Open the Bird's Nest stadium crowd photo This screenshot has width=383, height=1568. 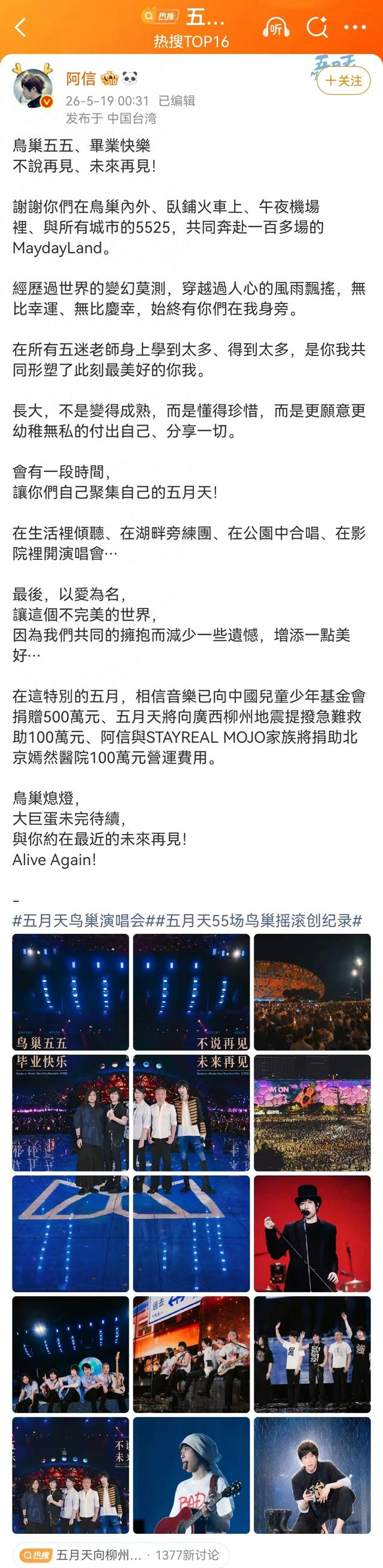(x=312, y=992)
